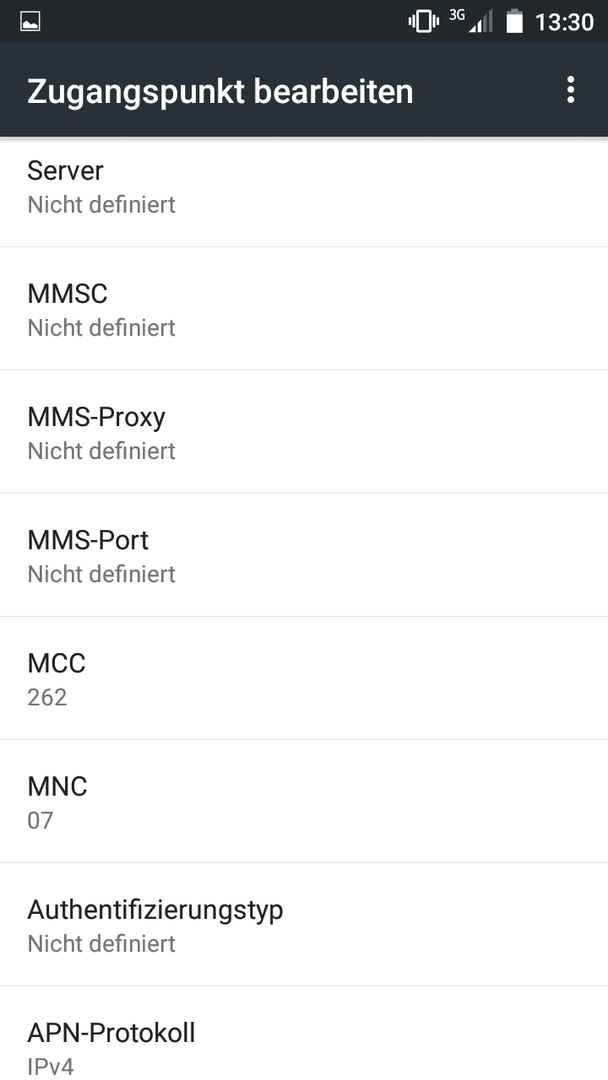Viewport: 608px width, 1080px height.
Task: Open the MMSC setting
Action: [304, 309]
